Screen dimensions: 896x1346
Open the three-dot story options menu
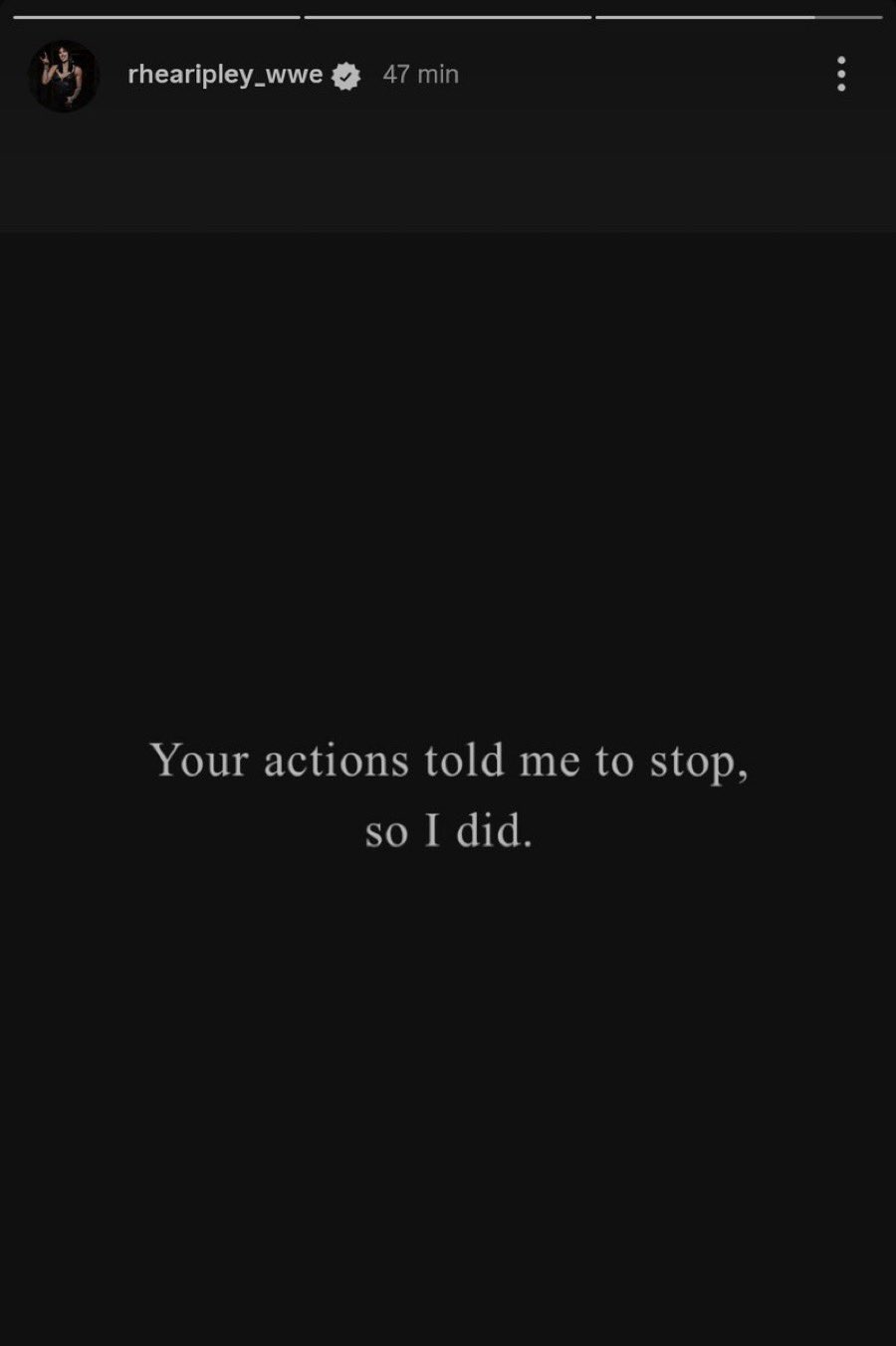[x=841, y=75]
